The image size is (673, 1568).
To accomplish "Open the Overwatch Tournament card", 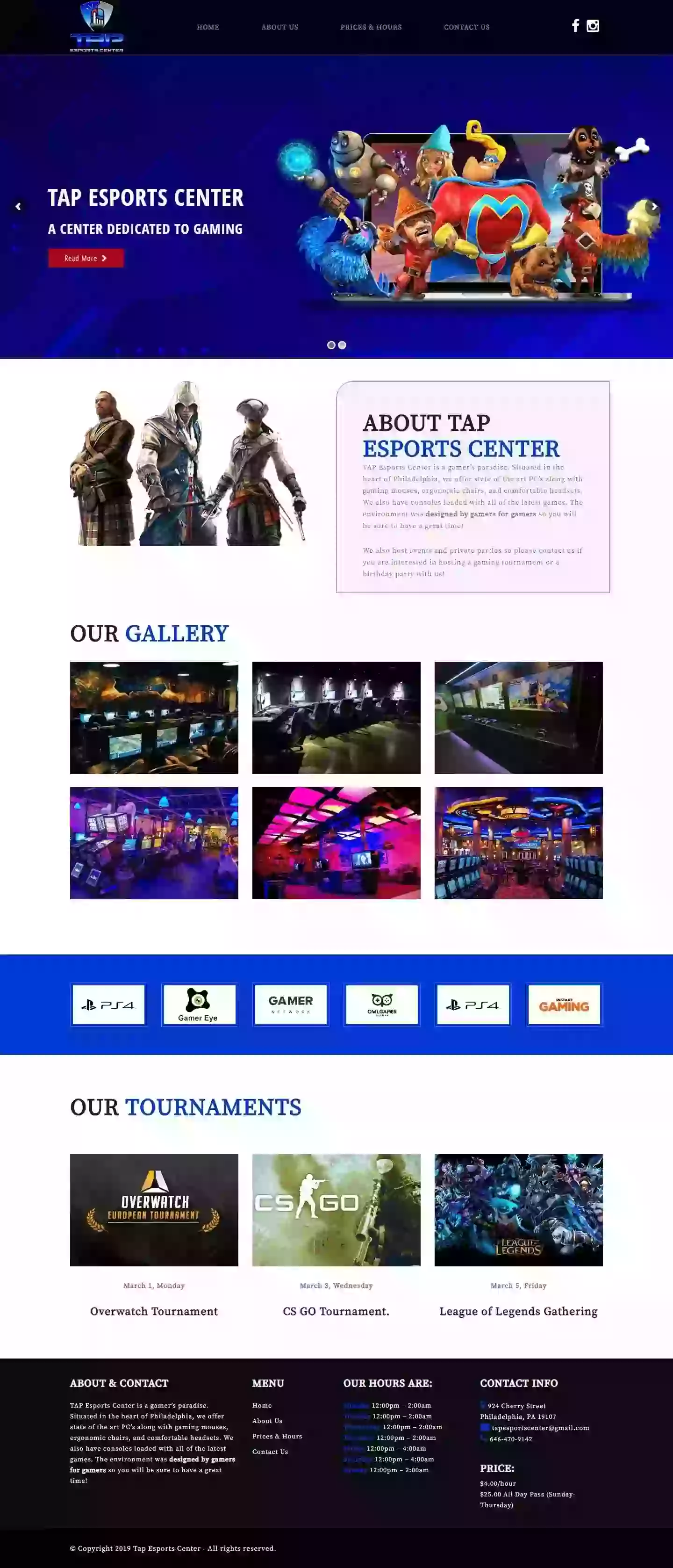I will point(154,1311).
